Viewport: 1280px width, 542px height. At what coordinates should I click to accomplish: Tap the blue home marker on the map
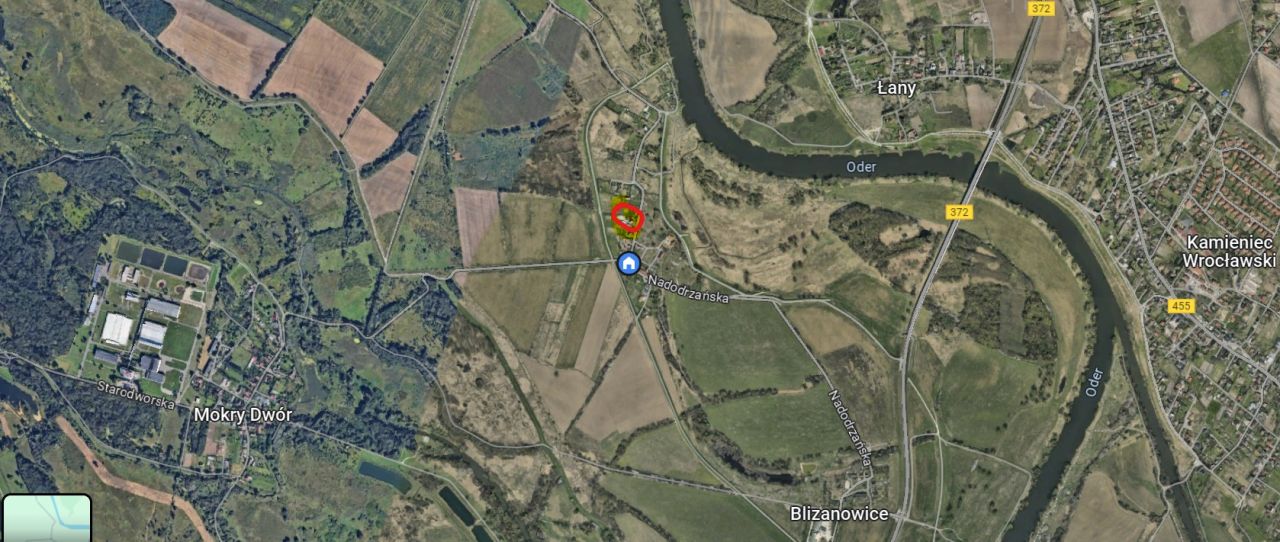pos(629,263)
